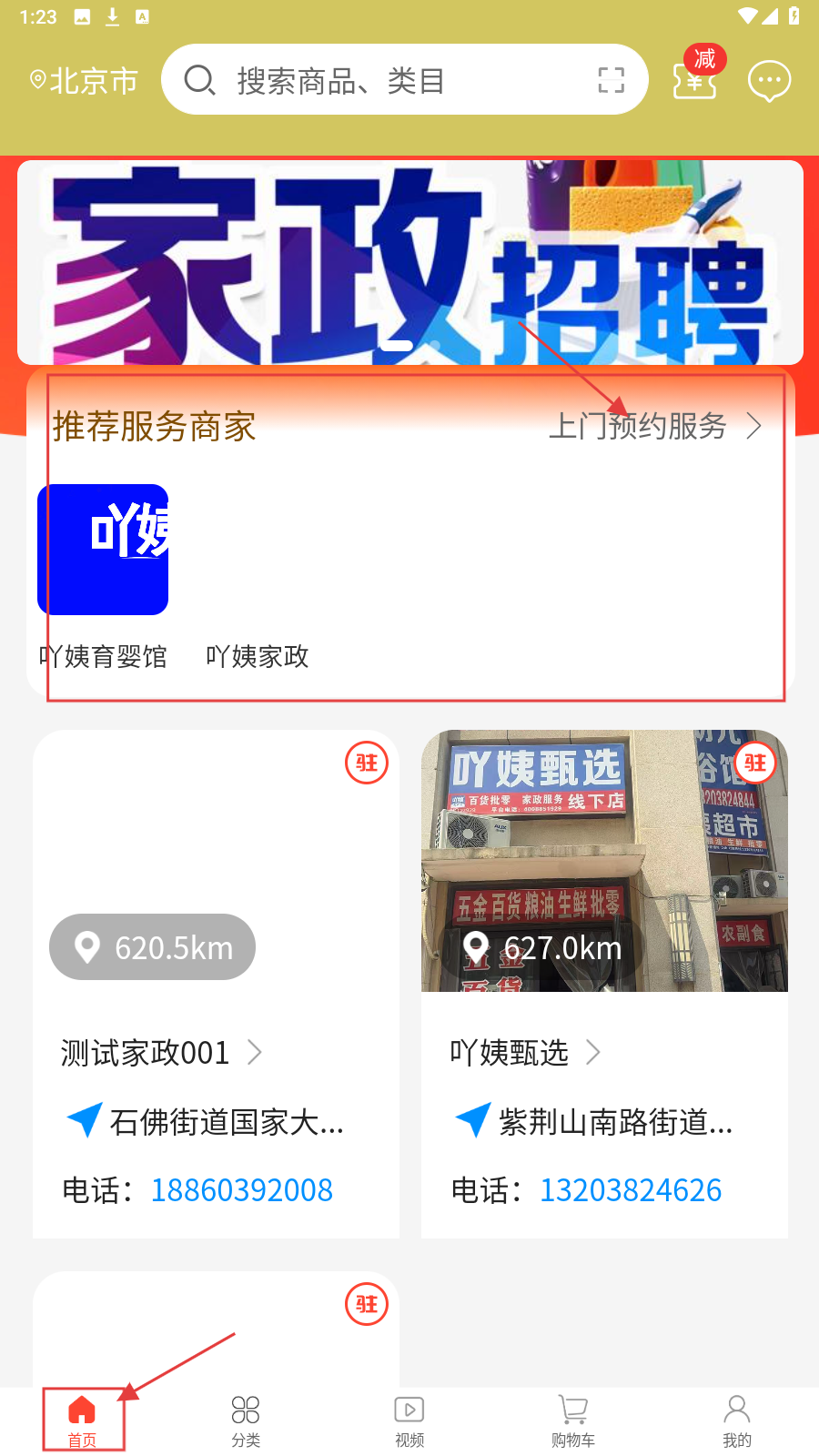Call the number 13203824626

[631, 1190]
